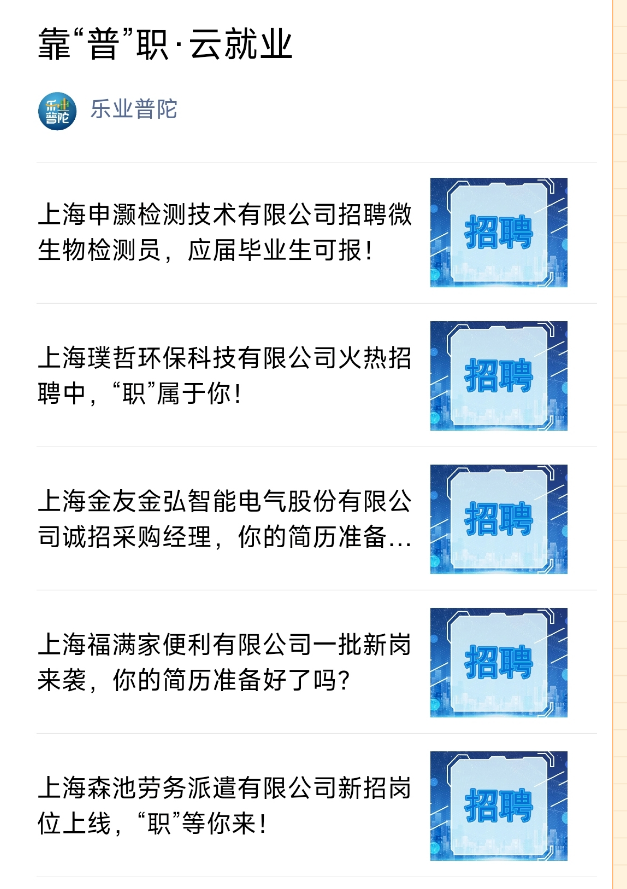This screenshot has height=889, width=627.
Task: Open the 上海金友金弘智能电气 purchasing manager article
Action: [x=224, y=518]
